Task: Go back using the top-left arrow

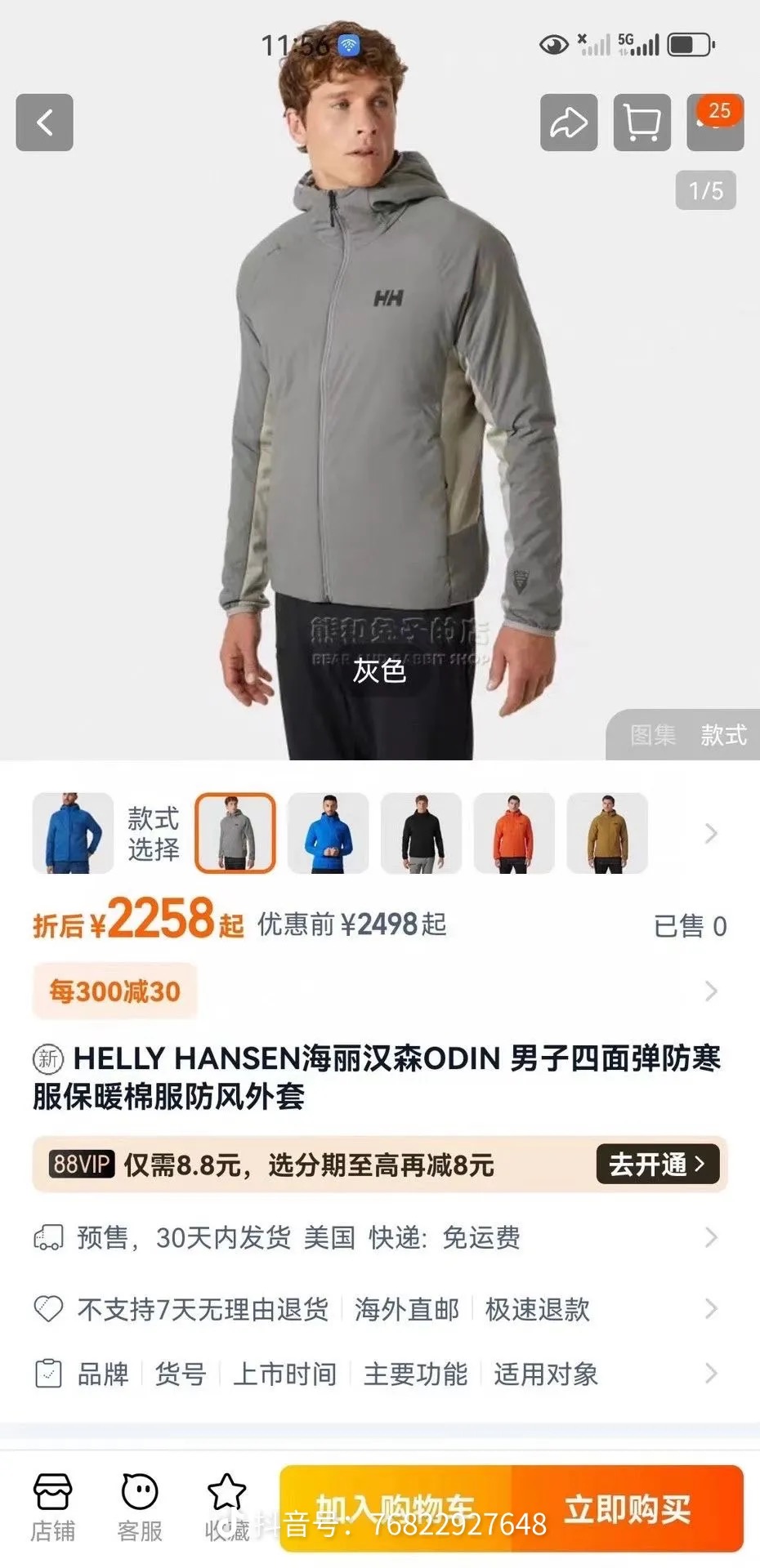Action: pos(45,122)
